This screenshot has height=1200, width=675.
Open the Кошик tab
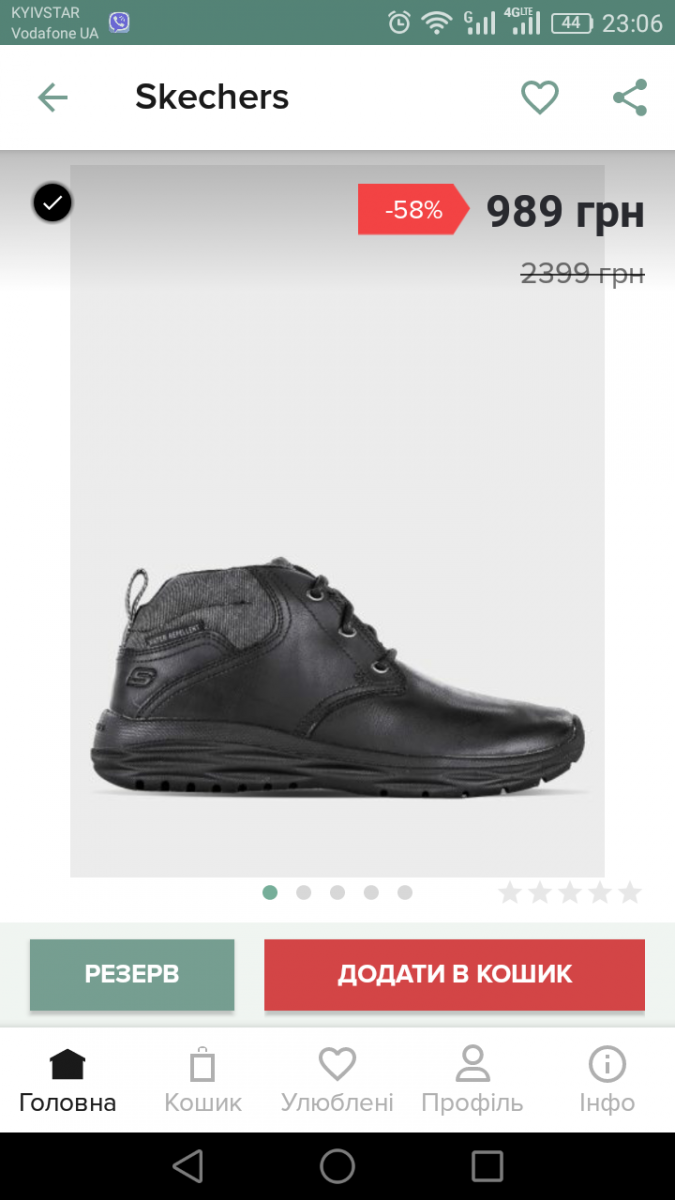[x=203, y=1080]
